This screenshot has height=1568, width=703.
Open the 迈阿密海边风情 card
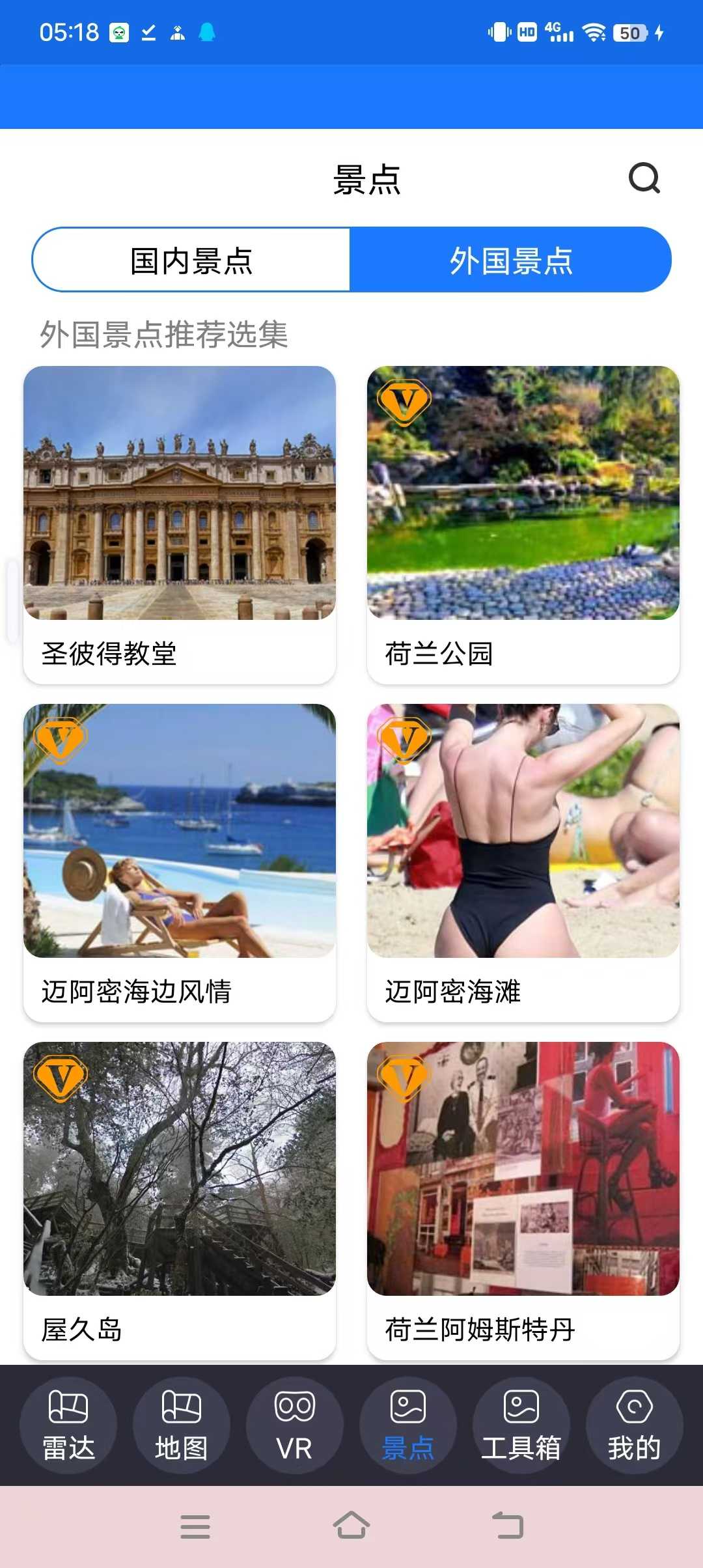click(x=180, y=862)
